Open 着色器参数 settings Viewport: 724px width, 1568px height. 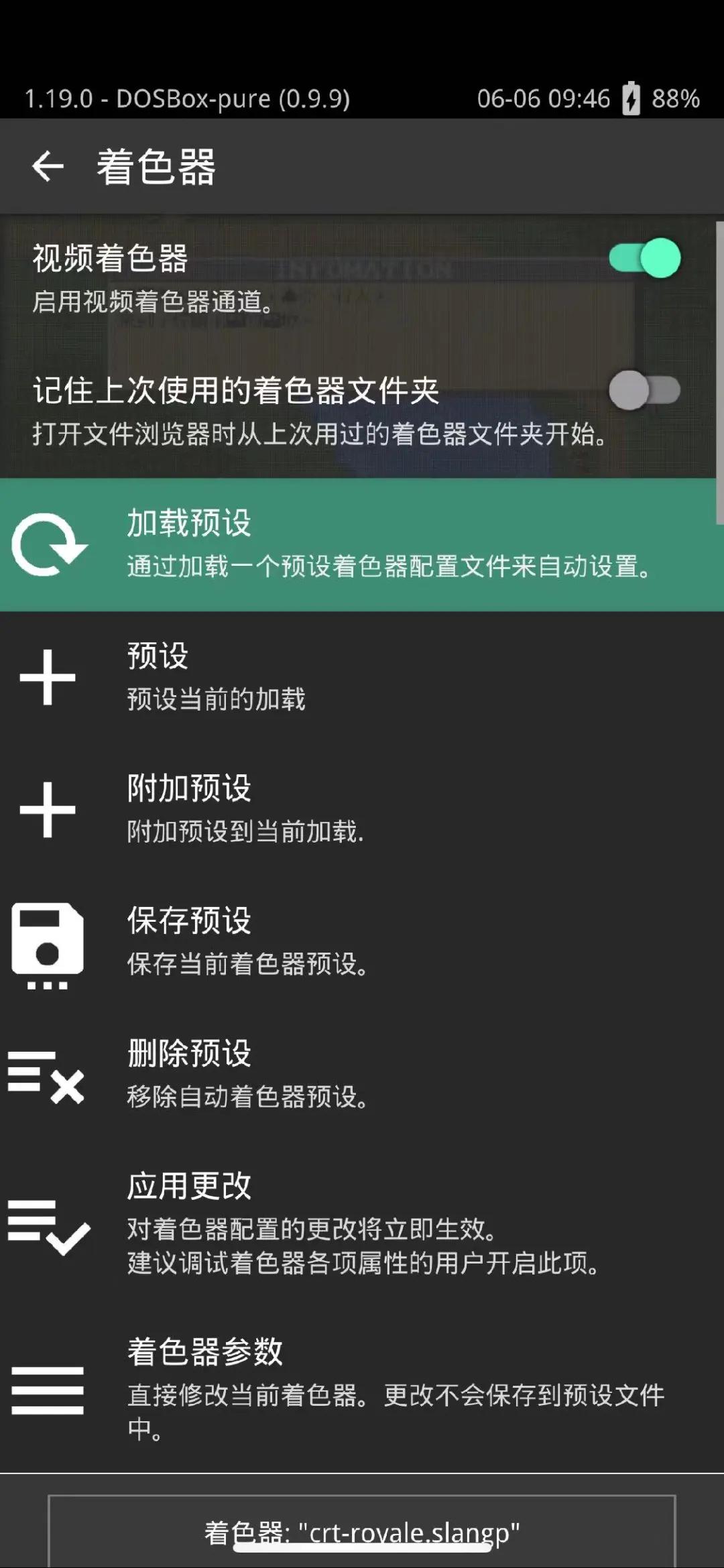click(x=362, y=1389)
